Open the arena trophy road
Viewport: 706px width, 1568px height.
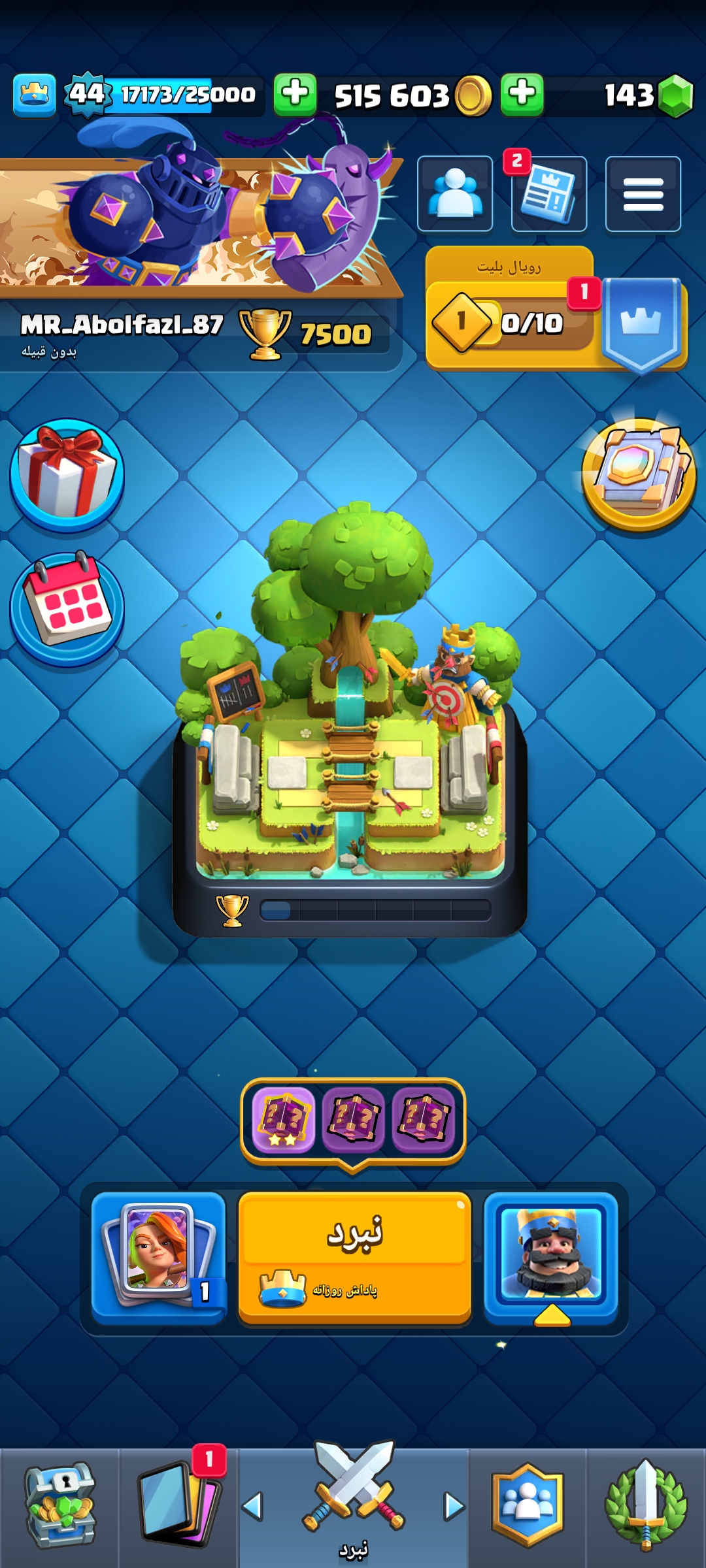point(351,719)
